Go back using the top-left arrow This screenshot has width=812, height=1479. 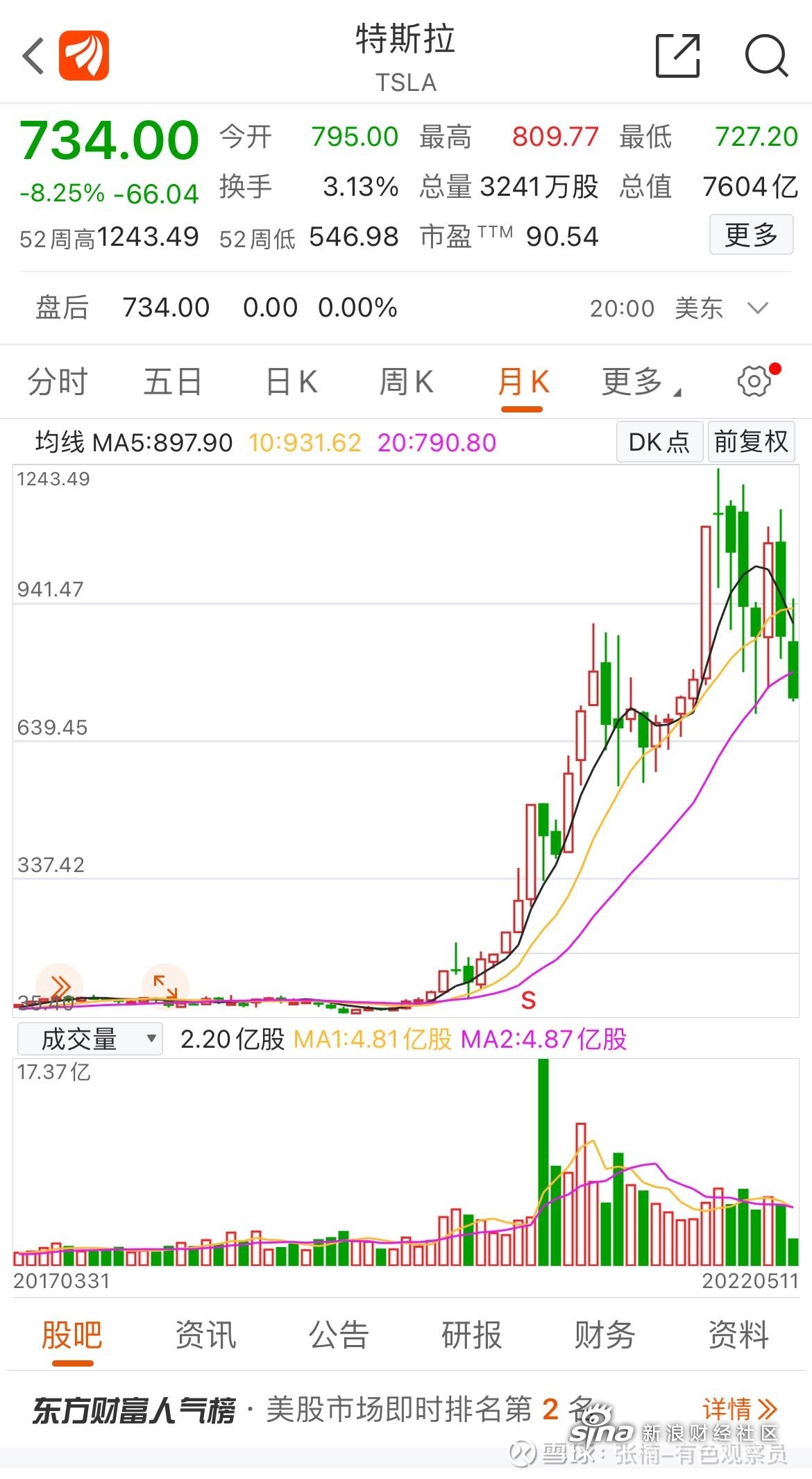pyautogui.click(x=33, y=56)
